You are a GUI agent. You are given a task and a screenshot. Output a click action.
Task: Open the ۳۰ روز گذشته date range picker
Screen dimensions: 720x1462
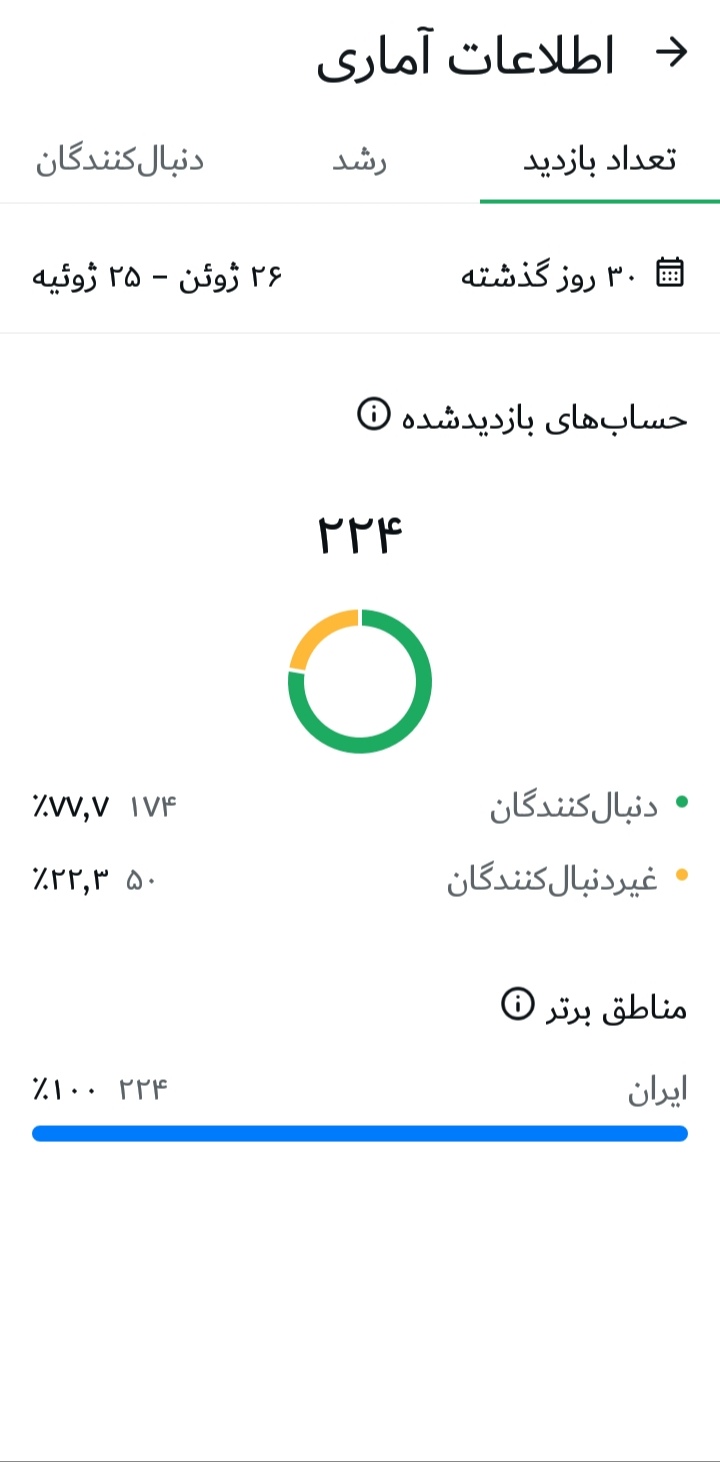tap(572, 273)
